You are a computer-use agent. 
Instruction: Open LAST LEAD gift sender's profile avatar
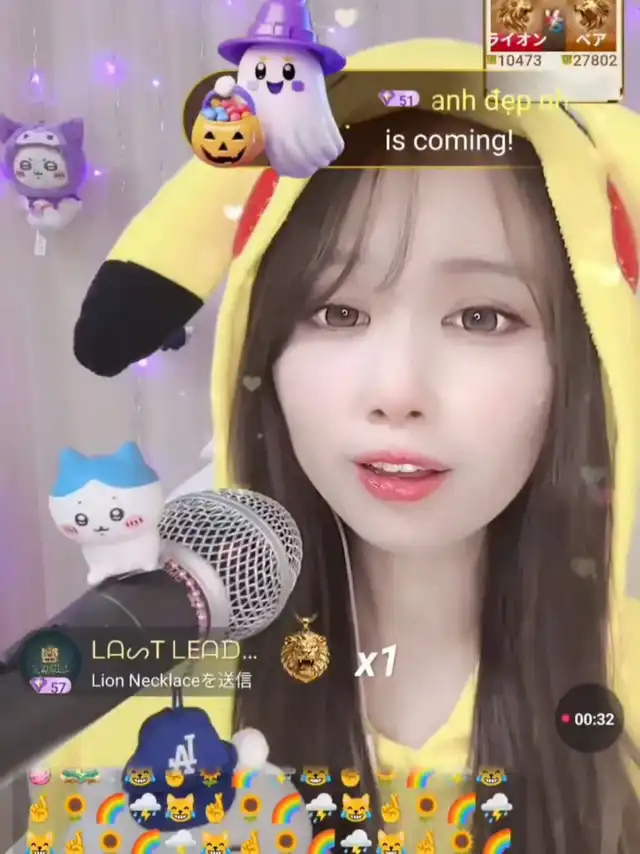point(50,661)
